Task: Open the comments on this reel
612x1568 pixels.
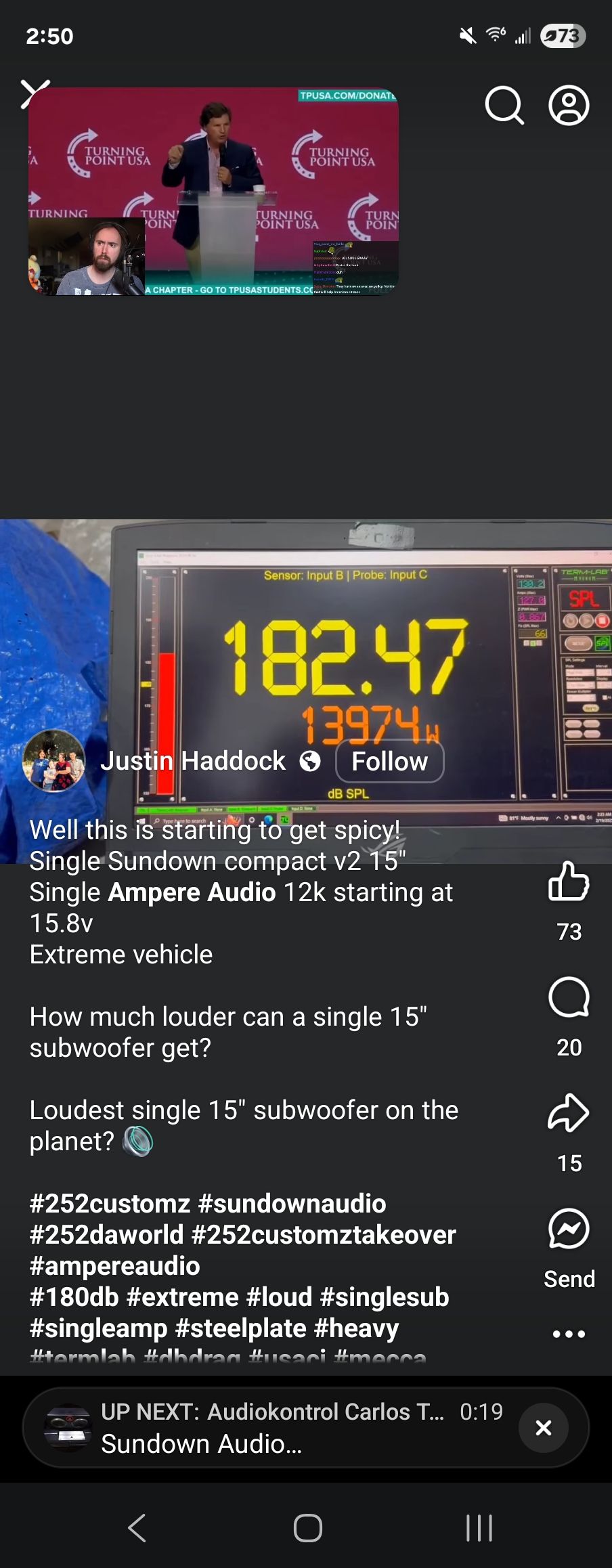Action: pyautogui.click(x=569, y=997)
